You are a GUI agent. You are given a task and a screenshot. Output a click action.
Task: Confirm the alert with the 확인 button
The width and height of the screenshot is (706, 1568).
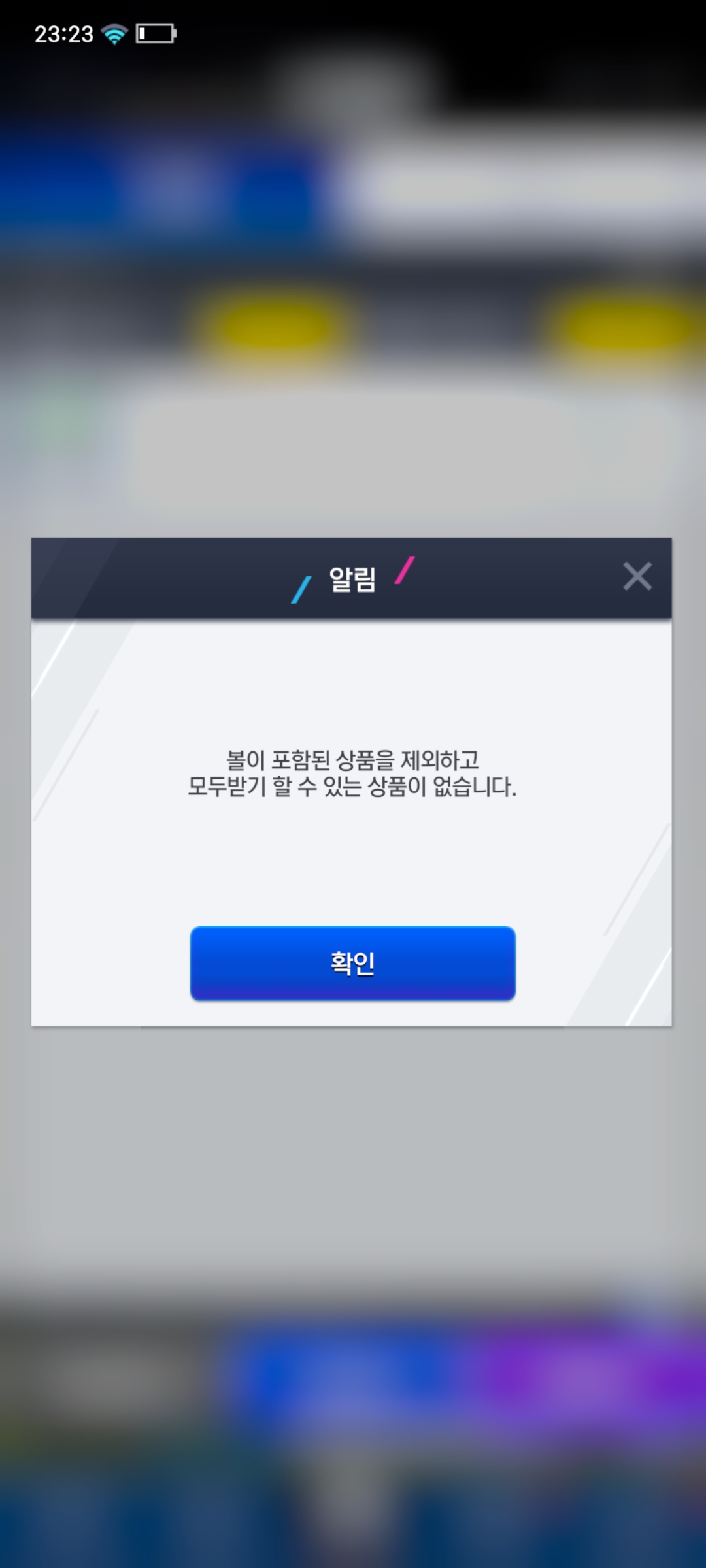tap(353, 963)
